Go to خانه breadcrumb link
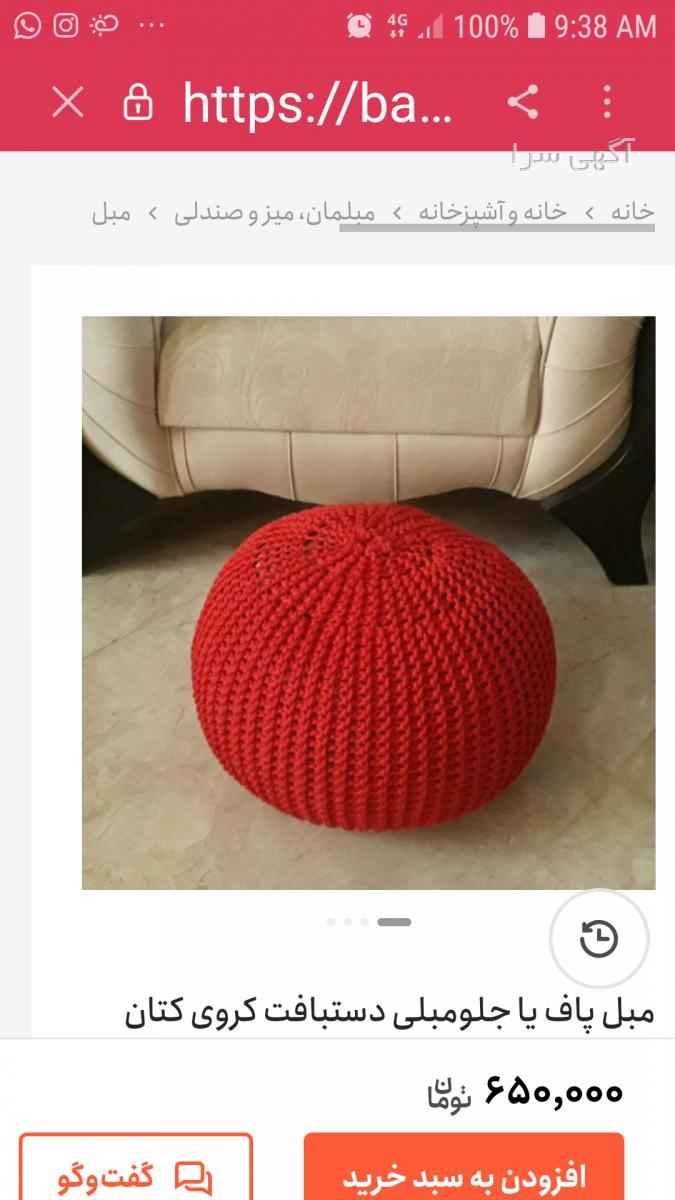This screenshot has height=1200, width=675. (632, 212)
